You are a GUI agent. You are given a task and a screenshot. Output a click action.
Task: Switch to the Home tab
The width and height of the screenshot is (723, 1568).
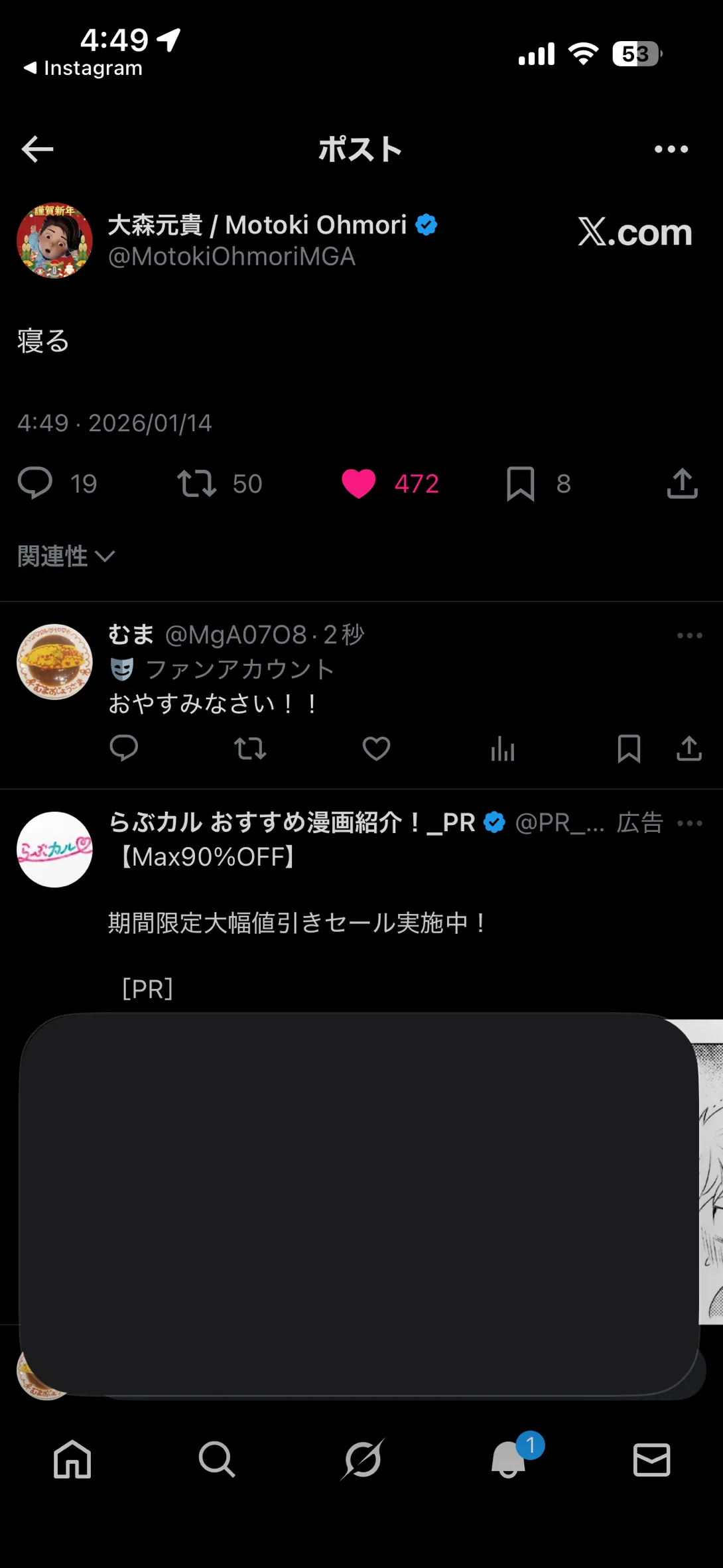(x=72, y=1459)
